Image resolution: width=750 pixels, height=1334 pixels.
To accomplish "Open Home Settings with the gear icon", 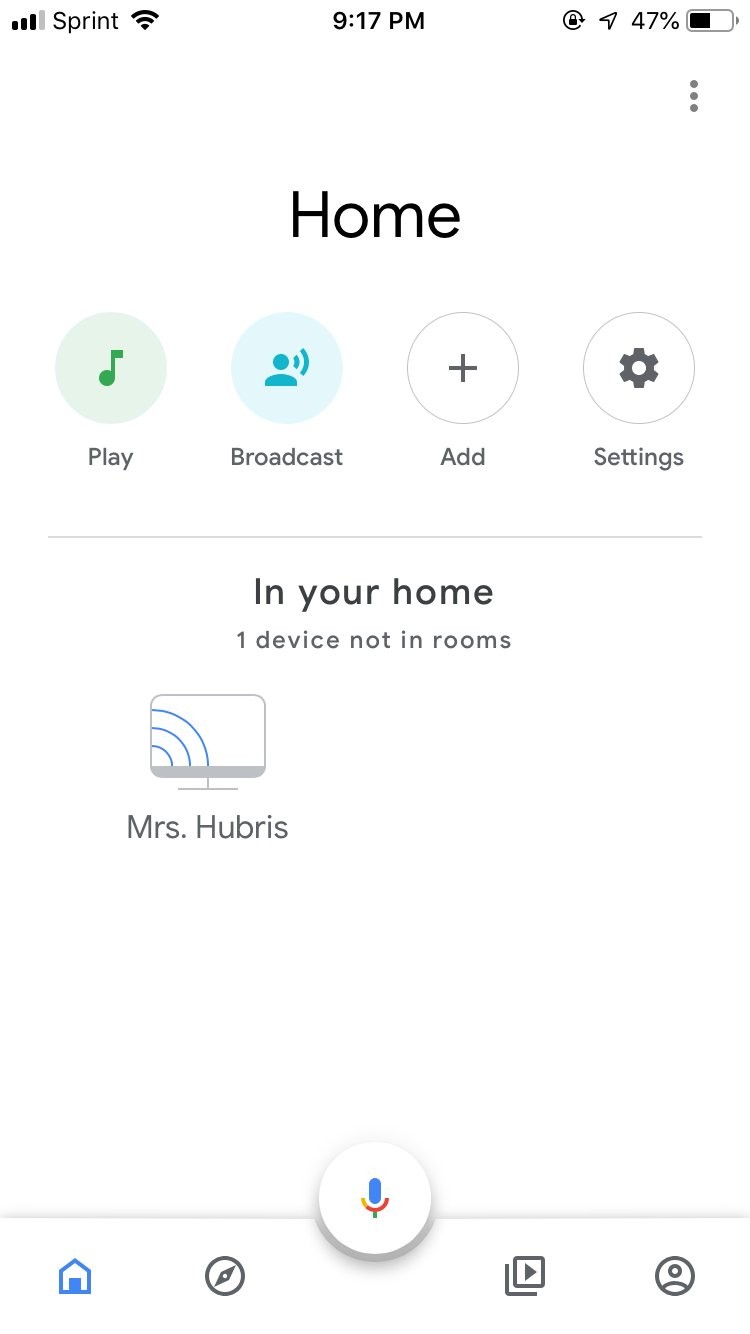I will coord(638,367).
